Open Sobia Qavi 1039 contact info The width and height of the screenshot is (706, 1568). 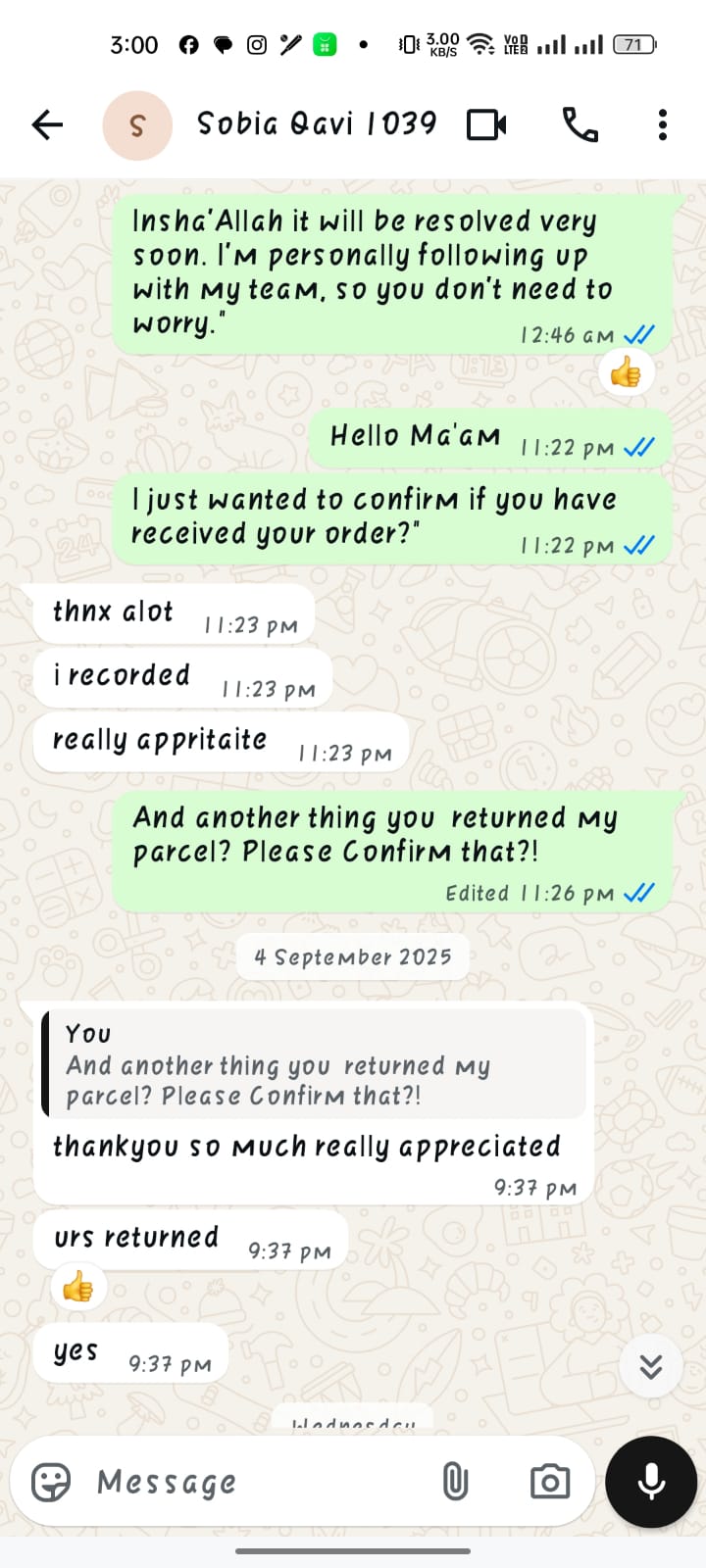point(316,124)
